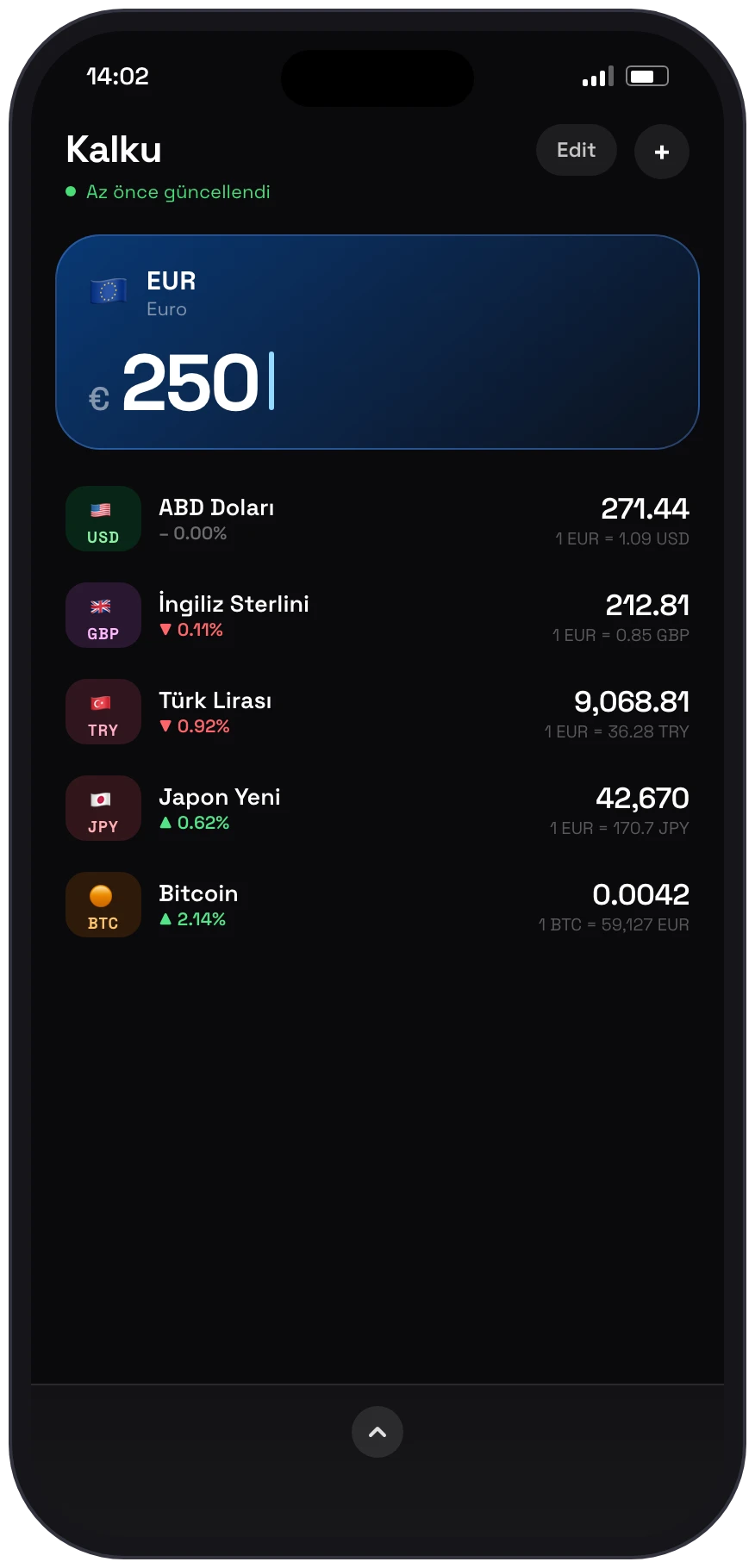Open the Türk Lirası row
755x1568 pixels.
coord(377,712)
